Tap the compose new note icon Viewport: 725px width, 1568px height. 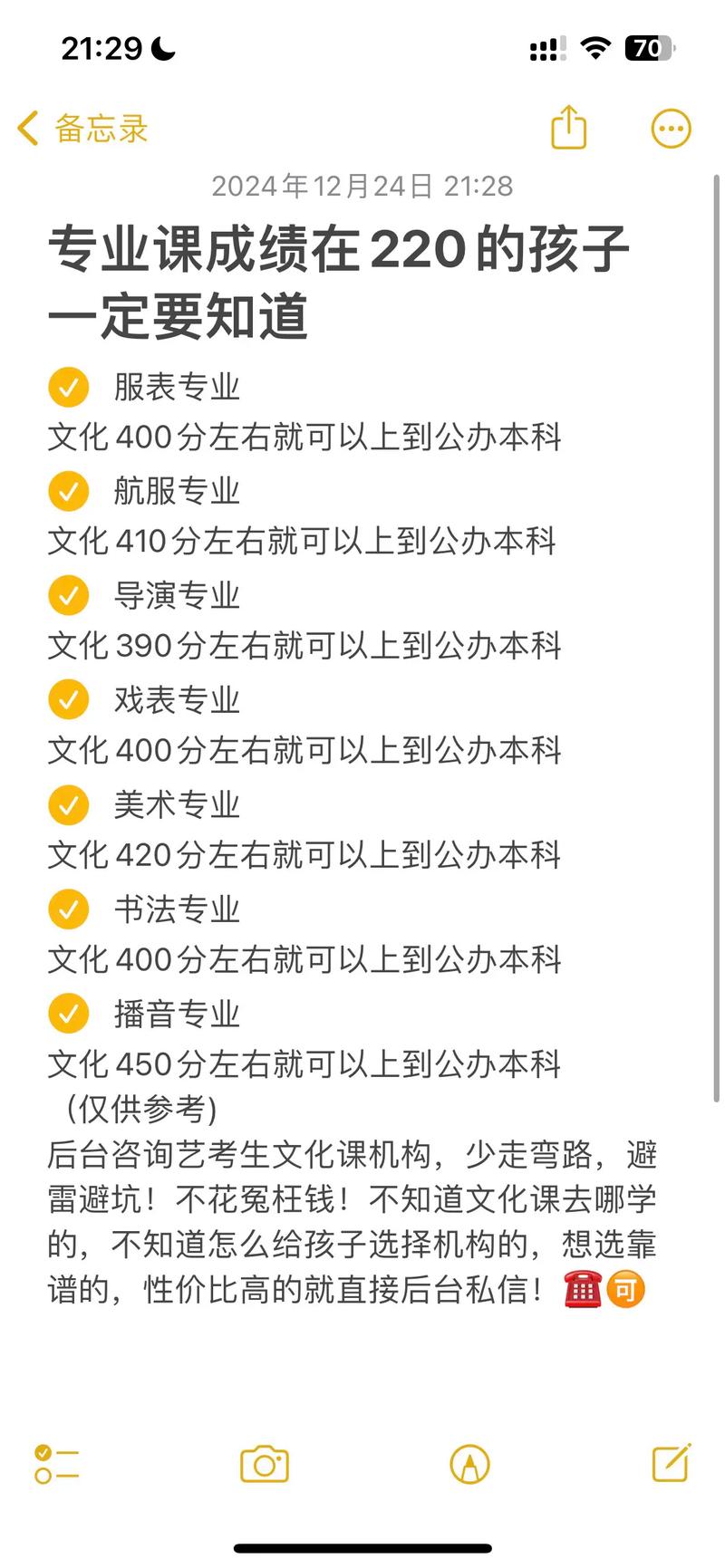671,1464
